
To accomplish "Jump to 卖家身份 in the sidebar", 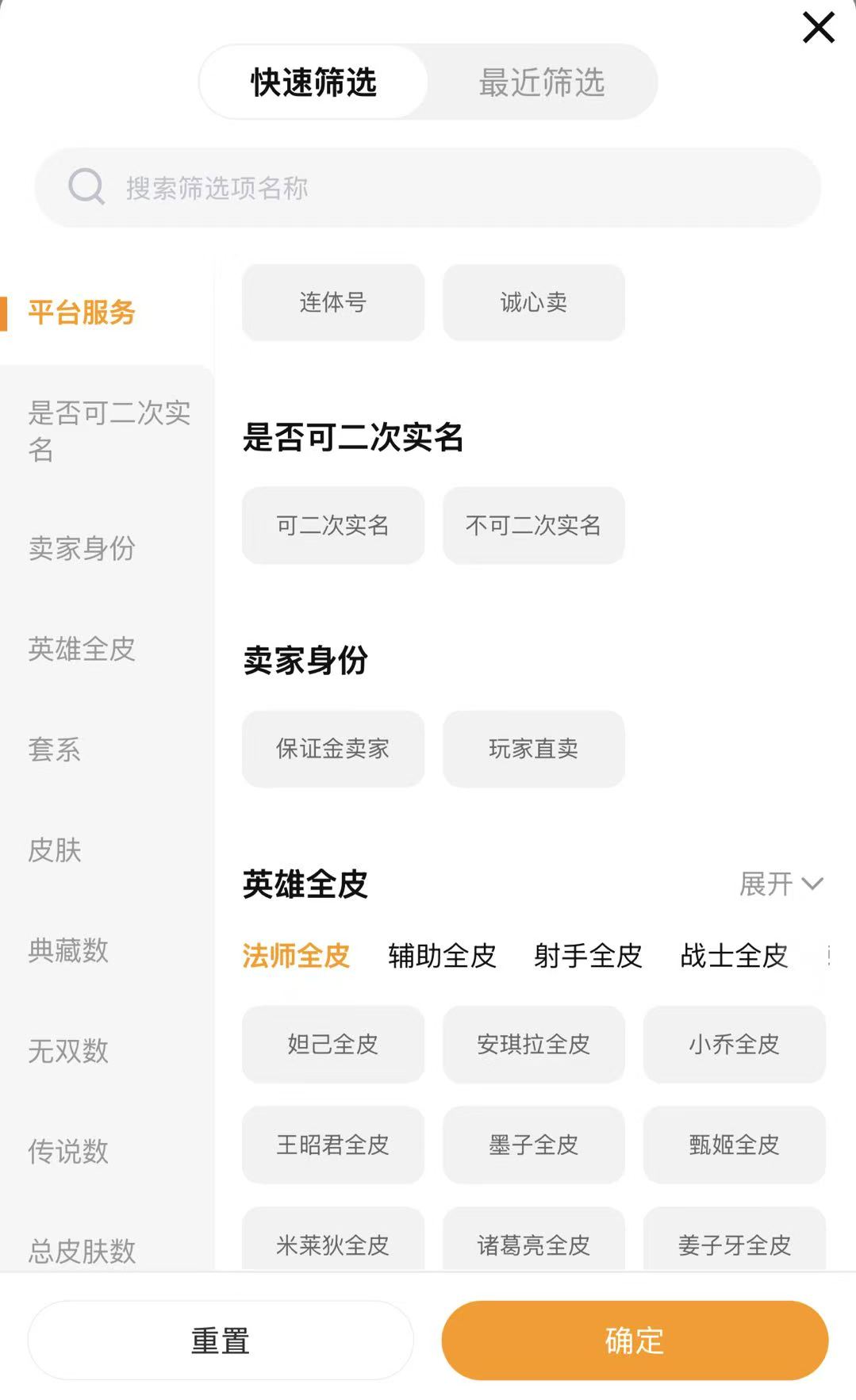I will point(82,548).
